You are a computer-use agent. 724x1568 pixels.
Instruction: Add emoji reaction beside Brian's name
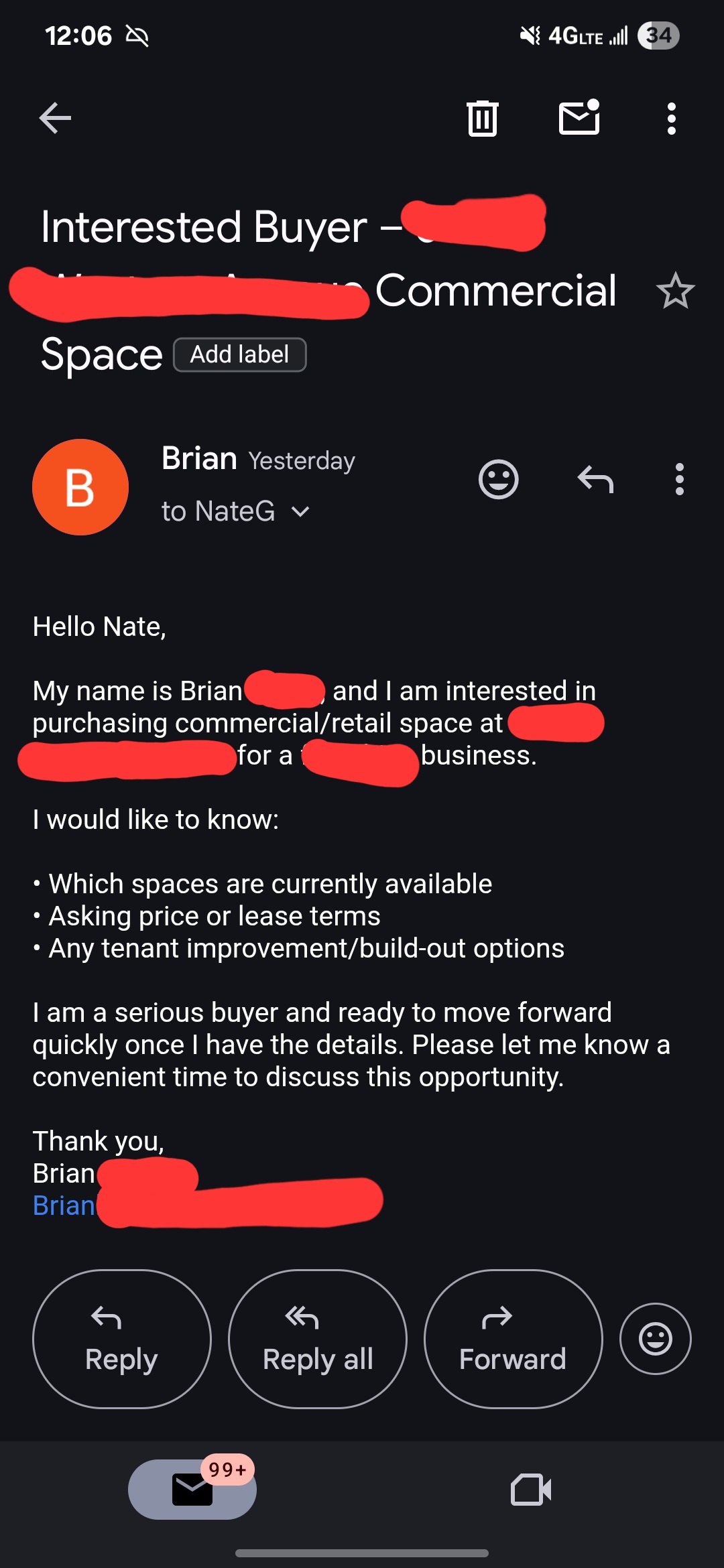[x=498, y=480]
